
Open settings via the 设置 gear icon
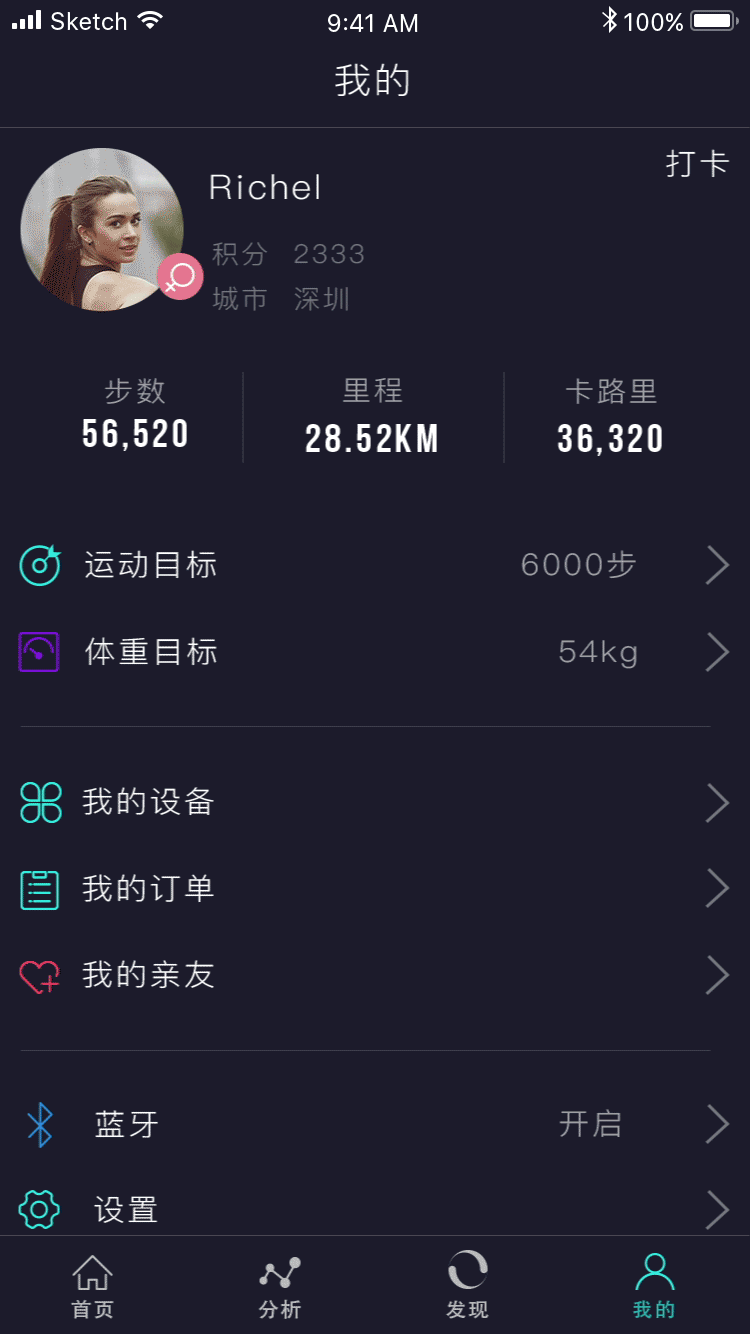(x=38, y=1210)
